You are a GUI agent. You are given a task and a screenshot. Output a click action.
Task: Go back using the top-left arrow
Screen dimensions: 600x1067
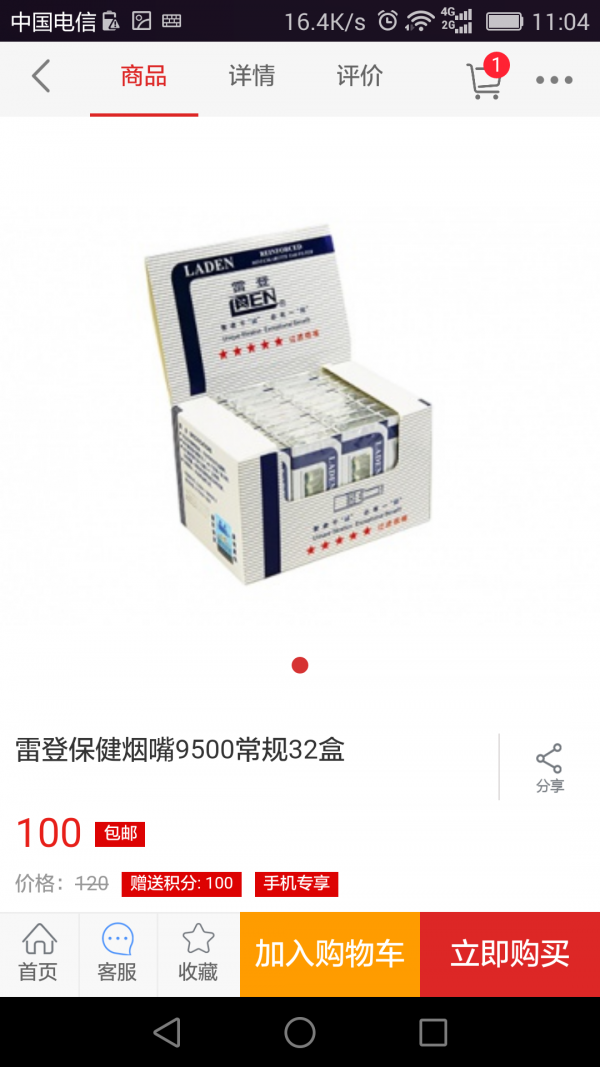coord(41,77)
